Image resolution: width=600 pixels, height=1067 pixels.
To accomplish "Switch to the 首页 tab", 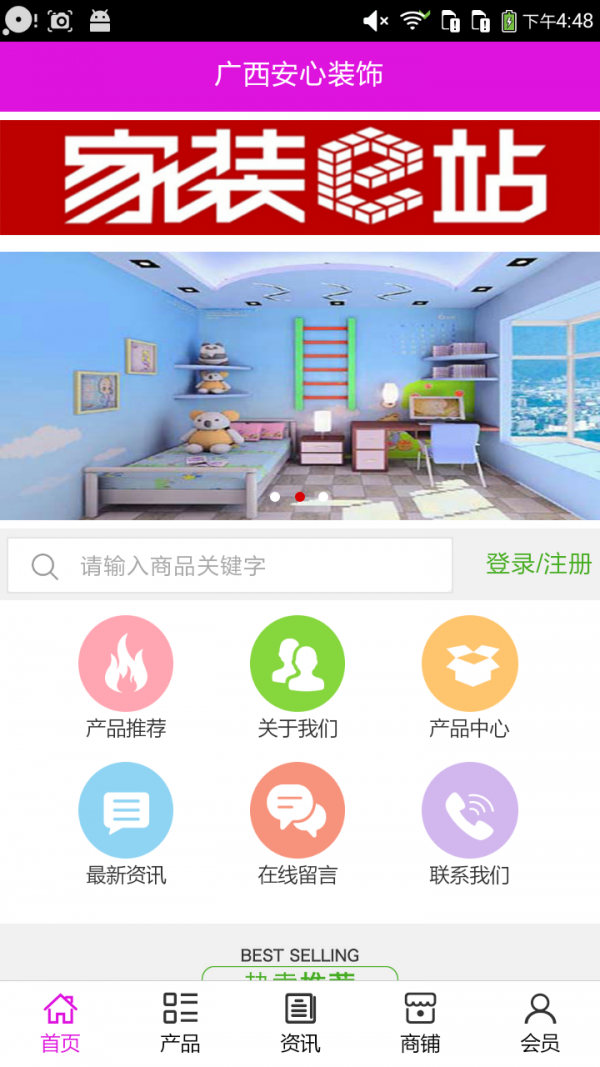I will click(x=60, y=1022).
